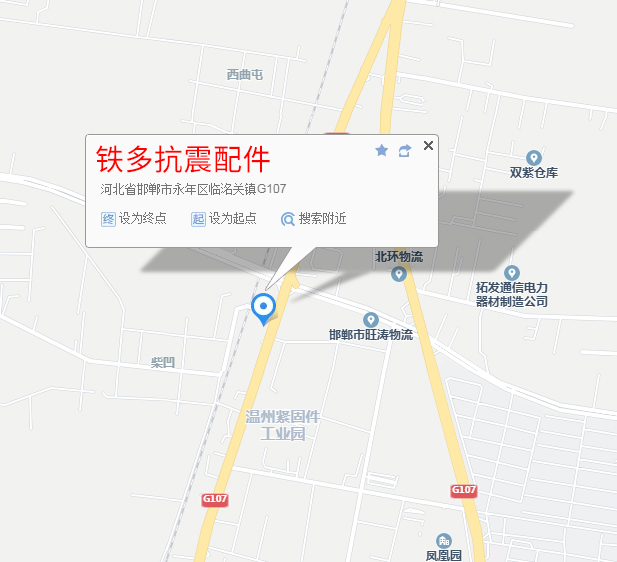
Task: Favorite this location with the star icon
Action: pyautogui.click(x=381, y=150)
